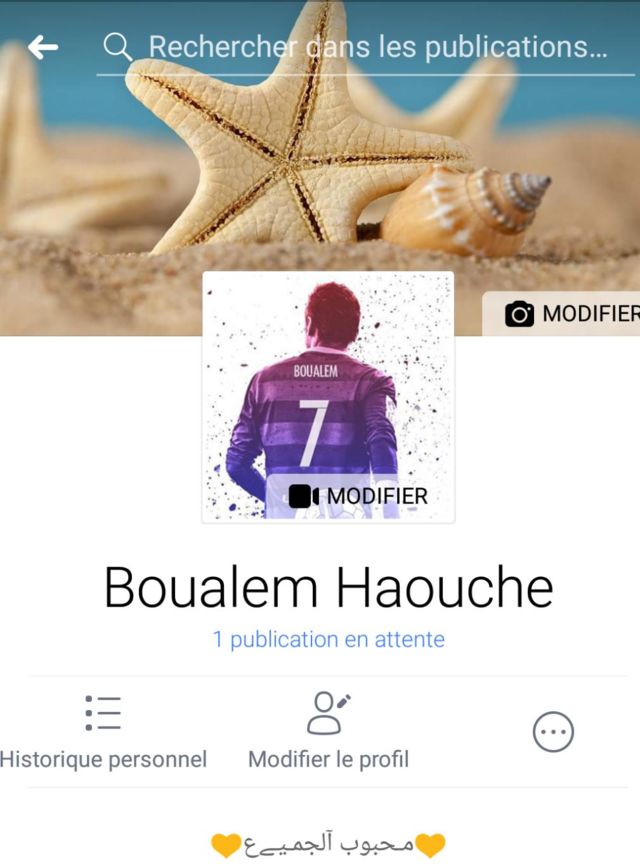
Task: Open Historique personnel
Action: click(103, 733)
